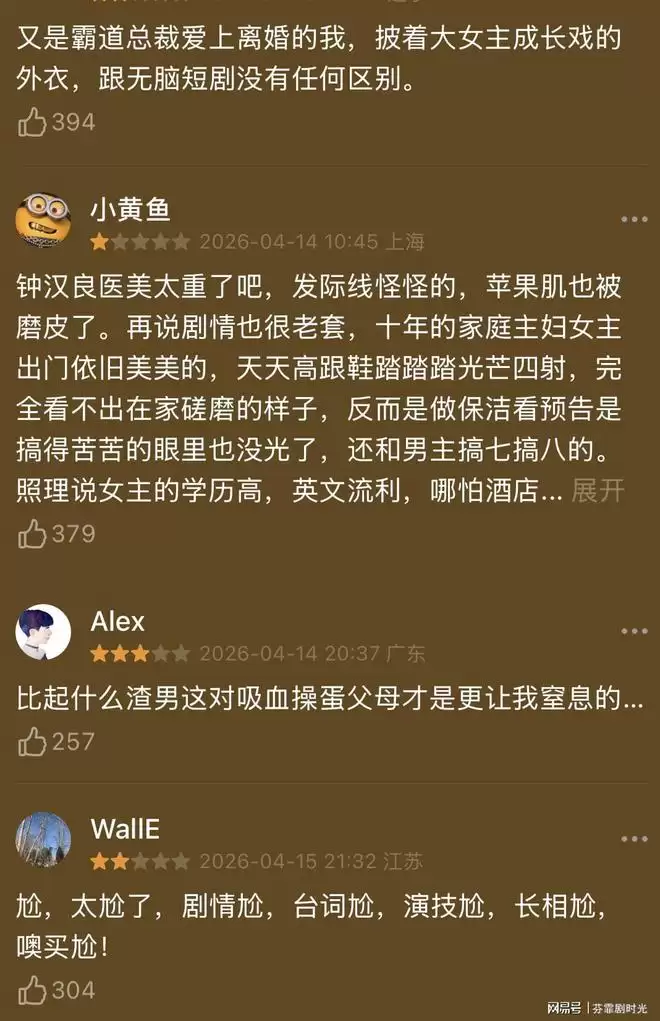
Task: Open overflow menu on Alex's review
Action: click(x=634, y=632)
